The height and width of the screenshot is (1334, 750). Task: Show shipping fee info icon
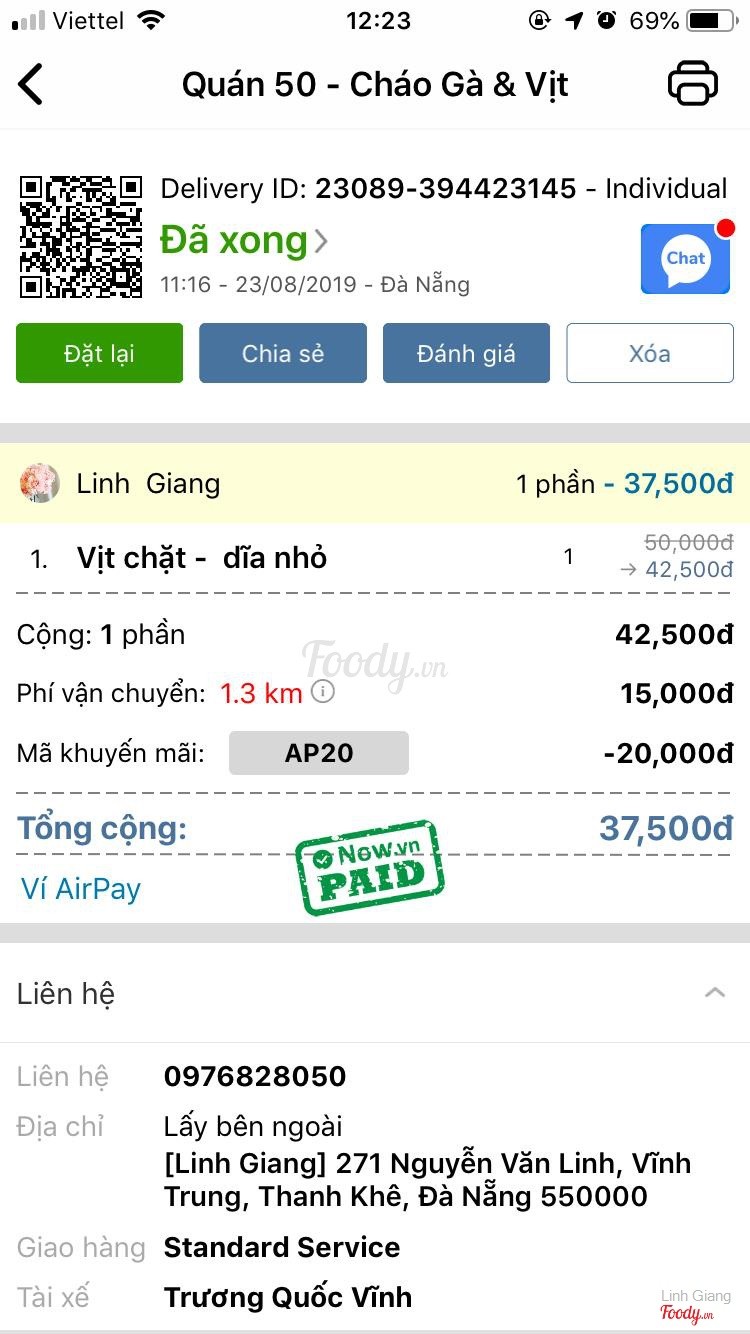pos(323,692)
